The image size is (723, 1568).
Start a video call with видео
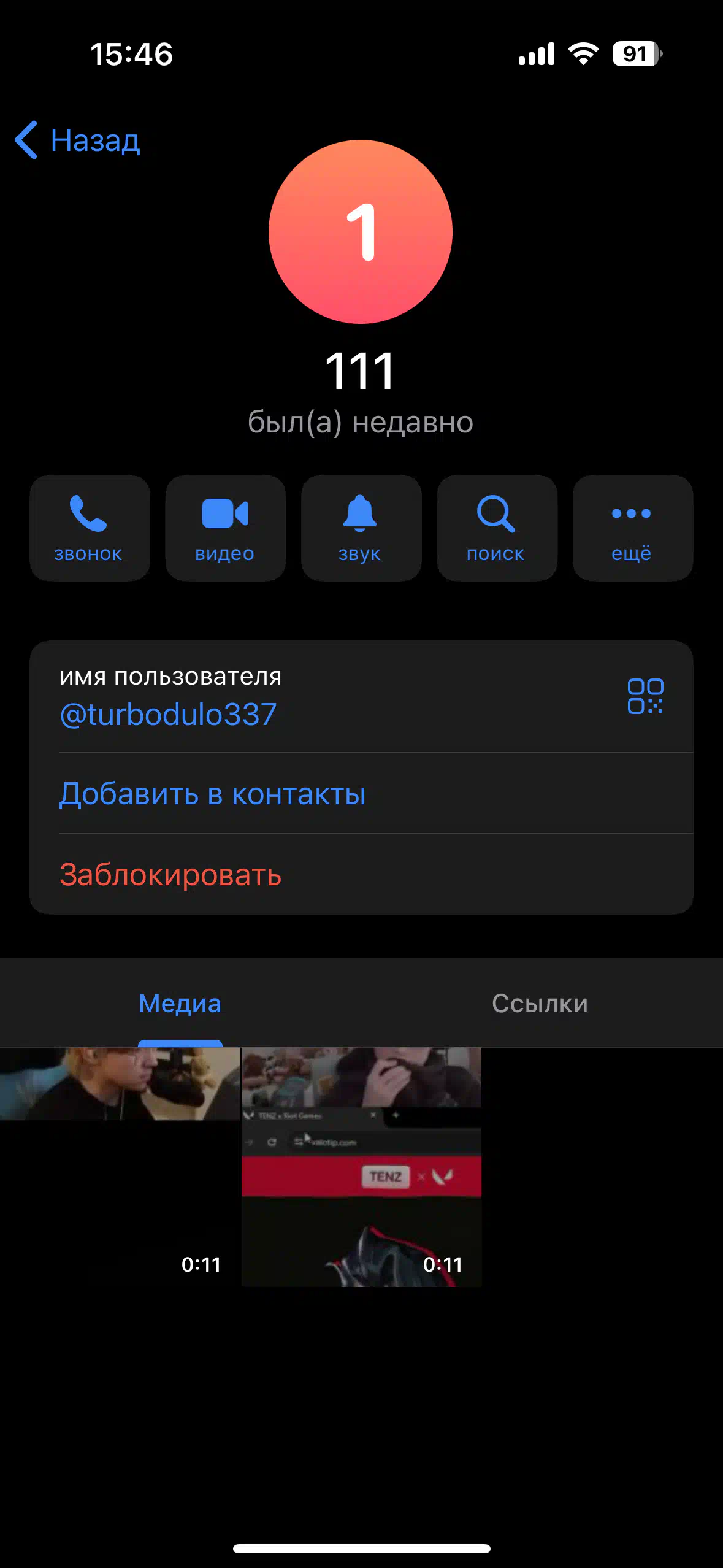(x=225, y=528)
